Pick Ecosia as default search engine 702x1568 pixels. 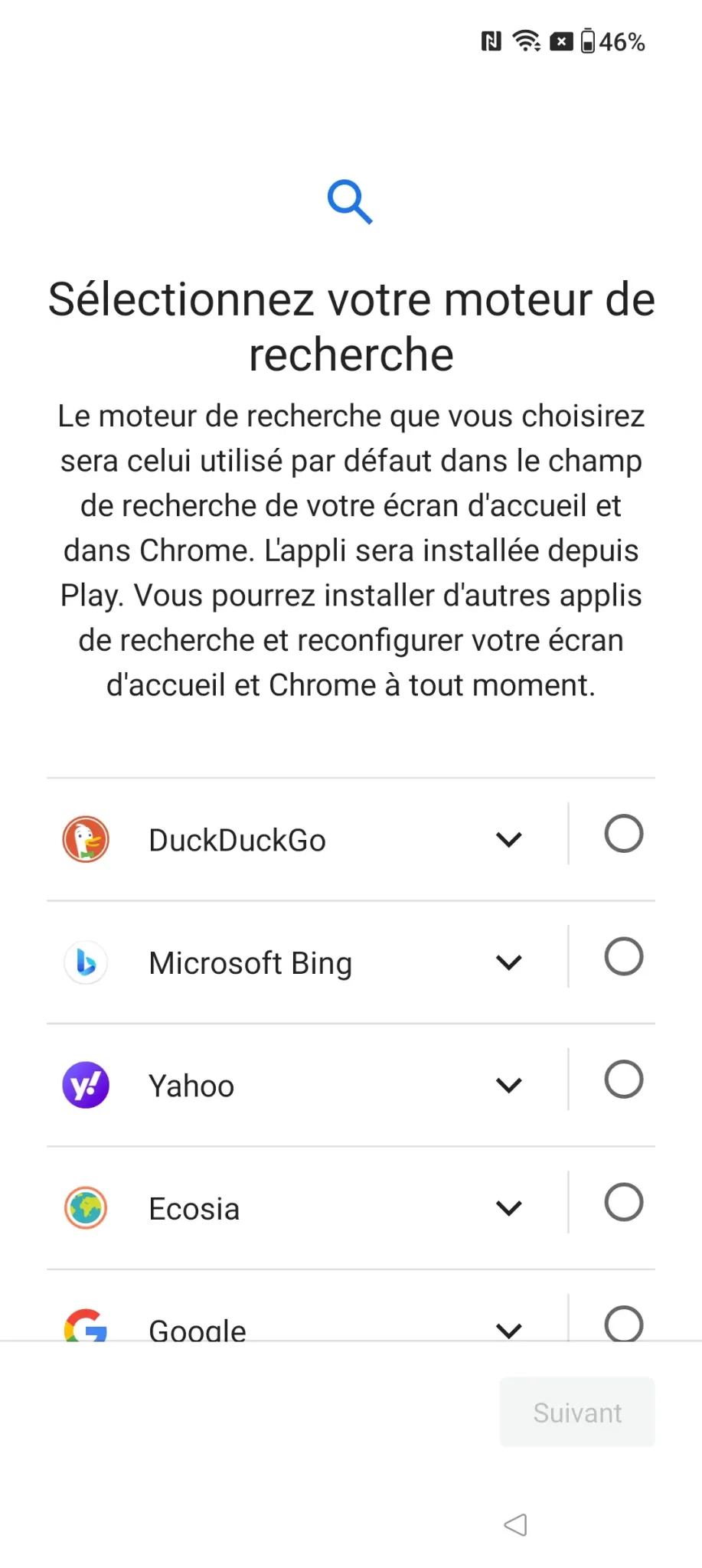[623, 1202]
